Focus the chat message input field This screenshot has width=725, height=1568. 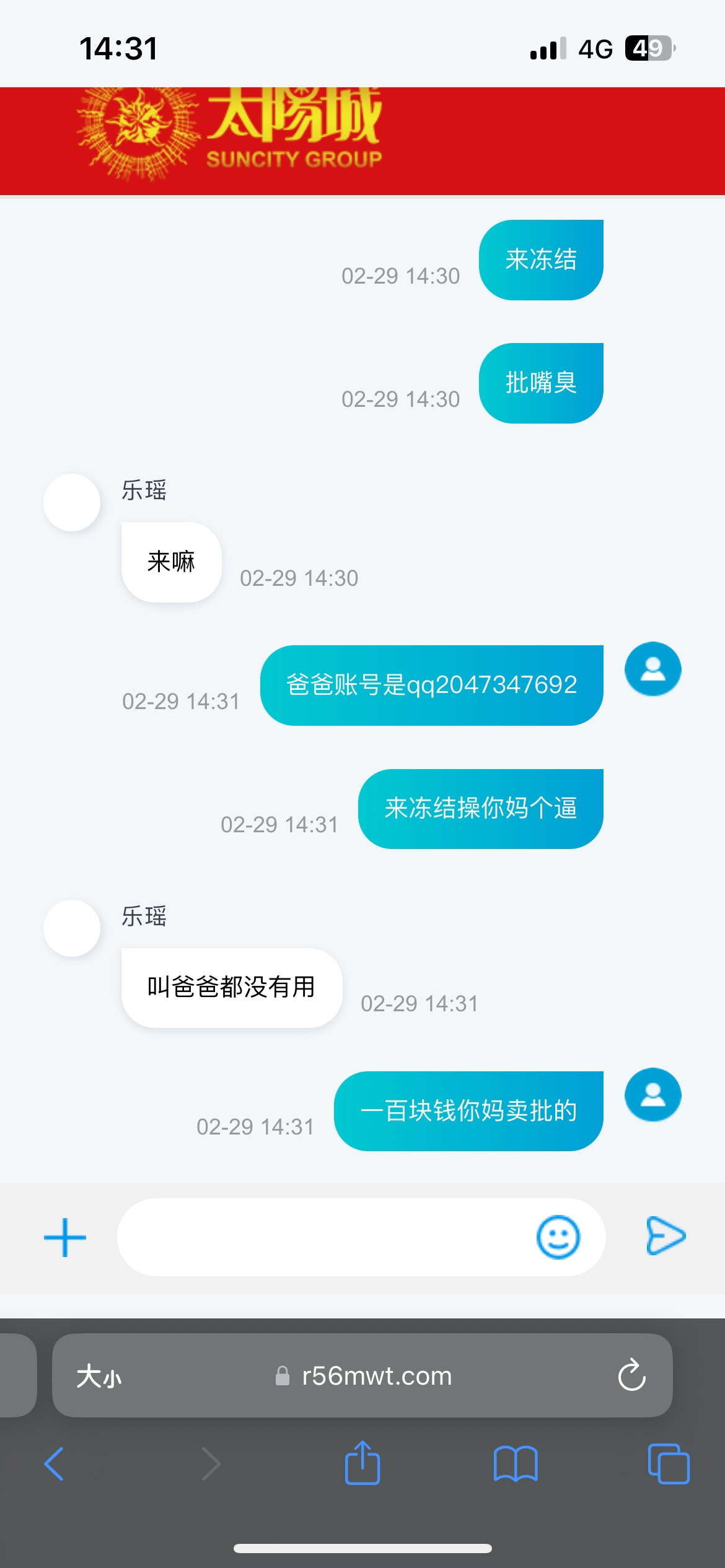pos(322,1237)
